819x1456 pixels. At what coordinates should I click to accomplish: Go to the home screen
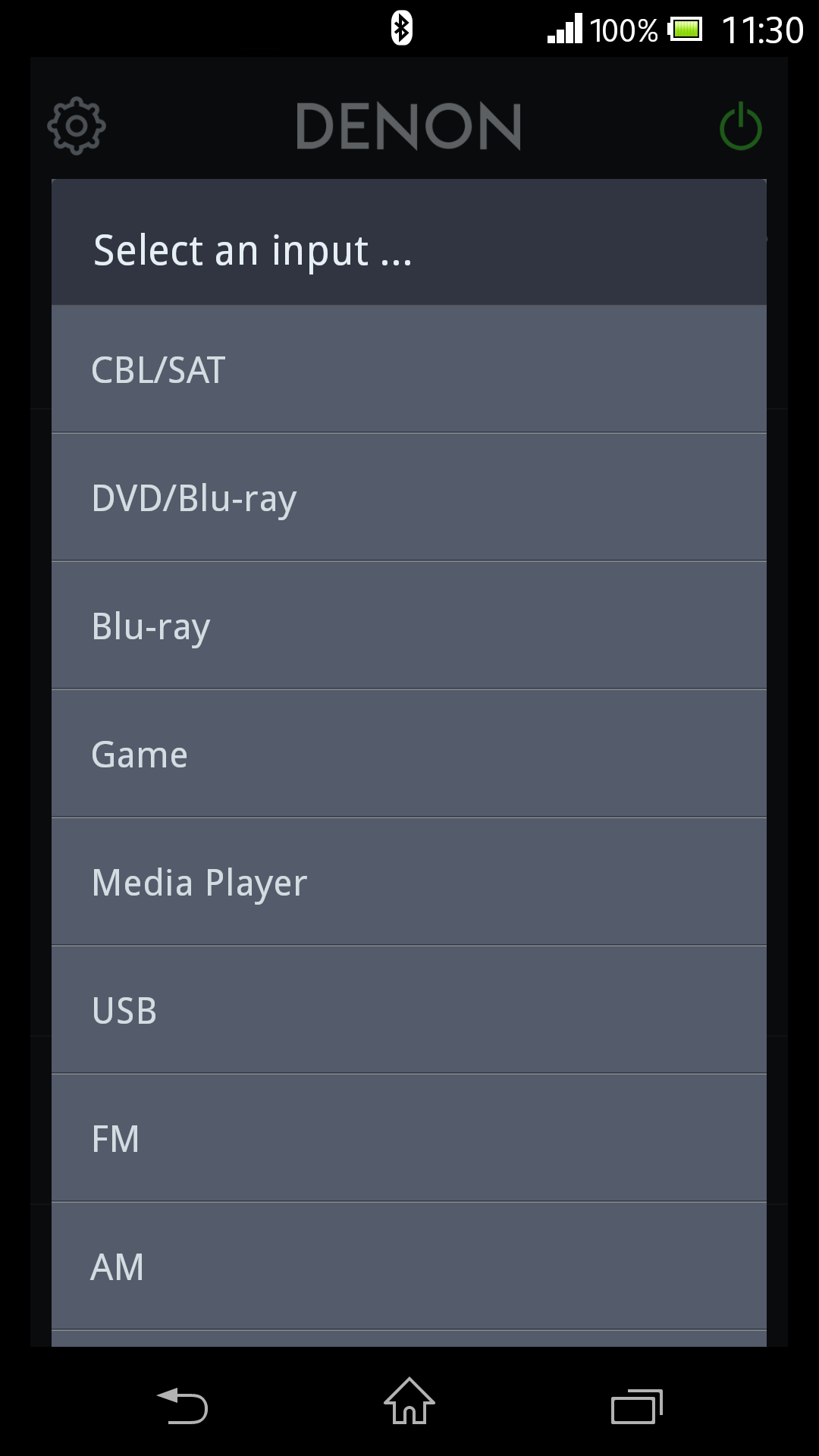tap(409, 1403)
